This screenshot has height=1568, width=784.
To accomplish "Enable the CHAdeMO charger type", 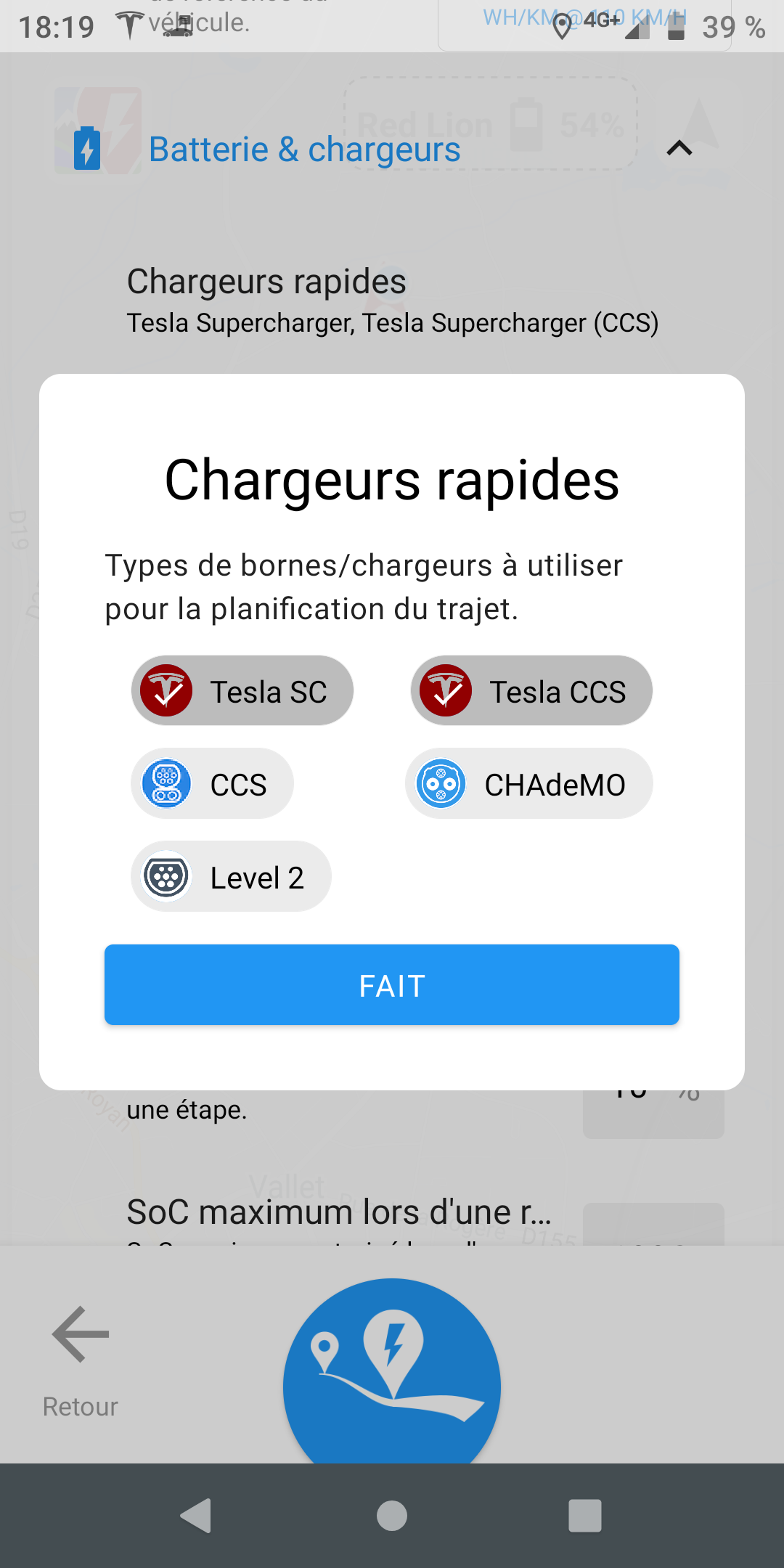I will 528,783.
